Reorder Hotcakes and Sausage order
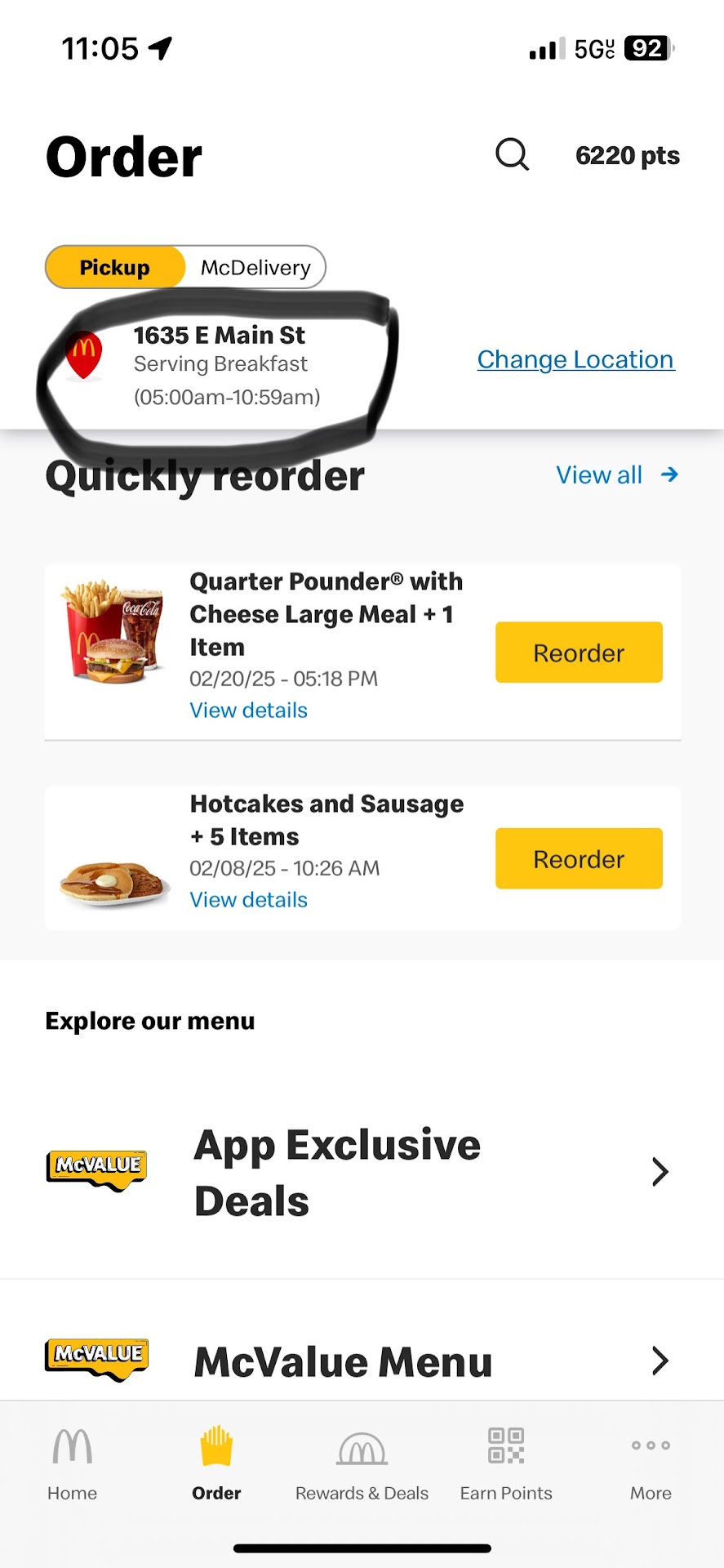Screen dimensions: 724x1568 [x=579, y=858]
